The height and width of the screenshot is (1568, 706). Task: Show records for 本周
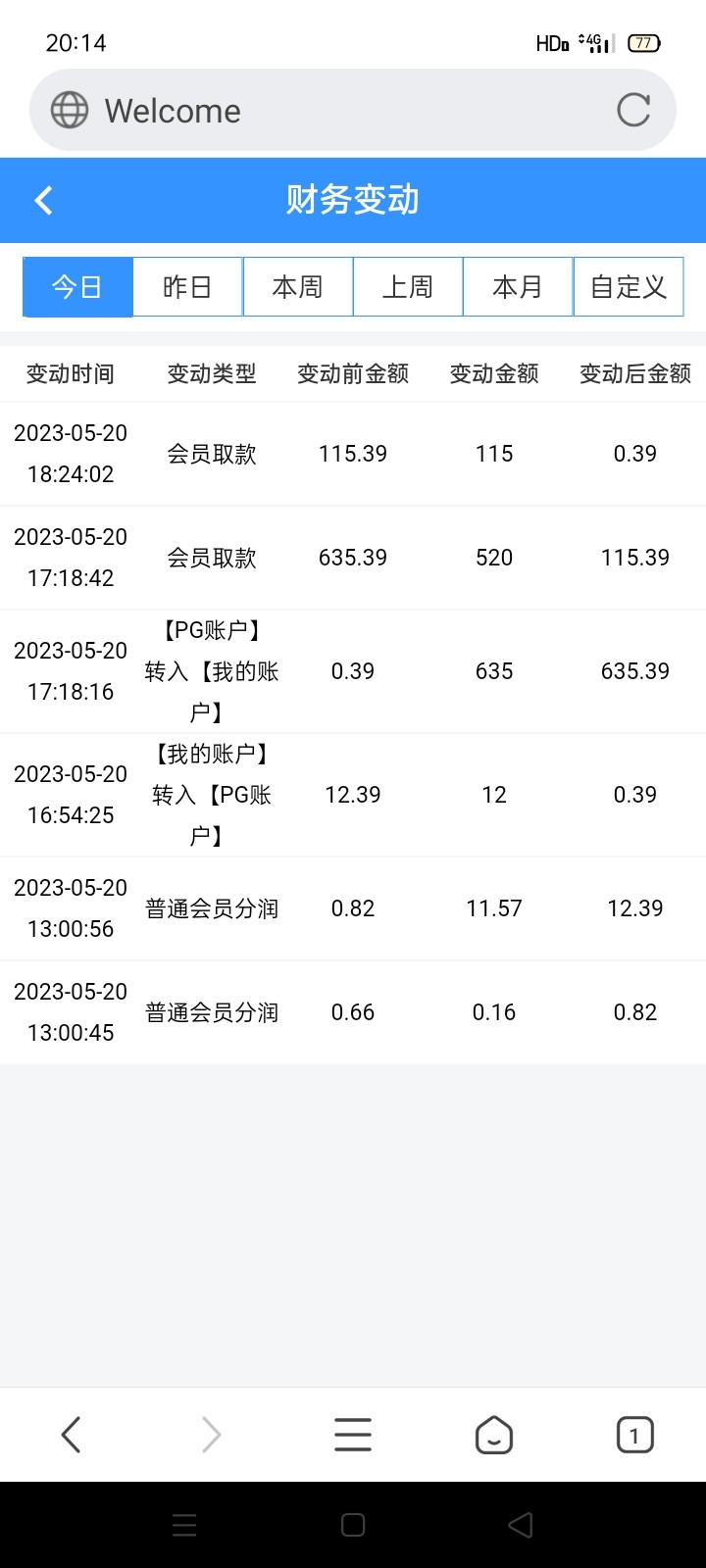click(x=297, y=287)
